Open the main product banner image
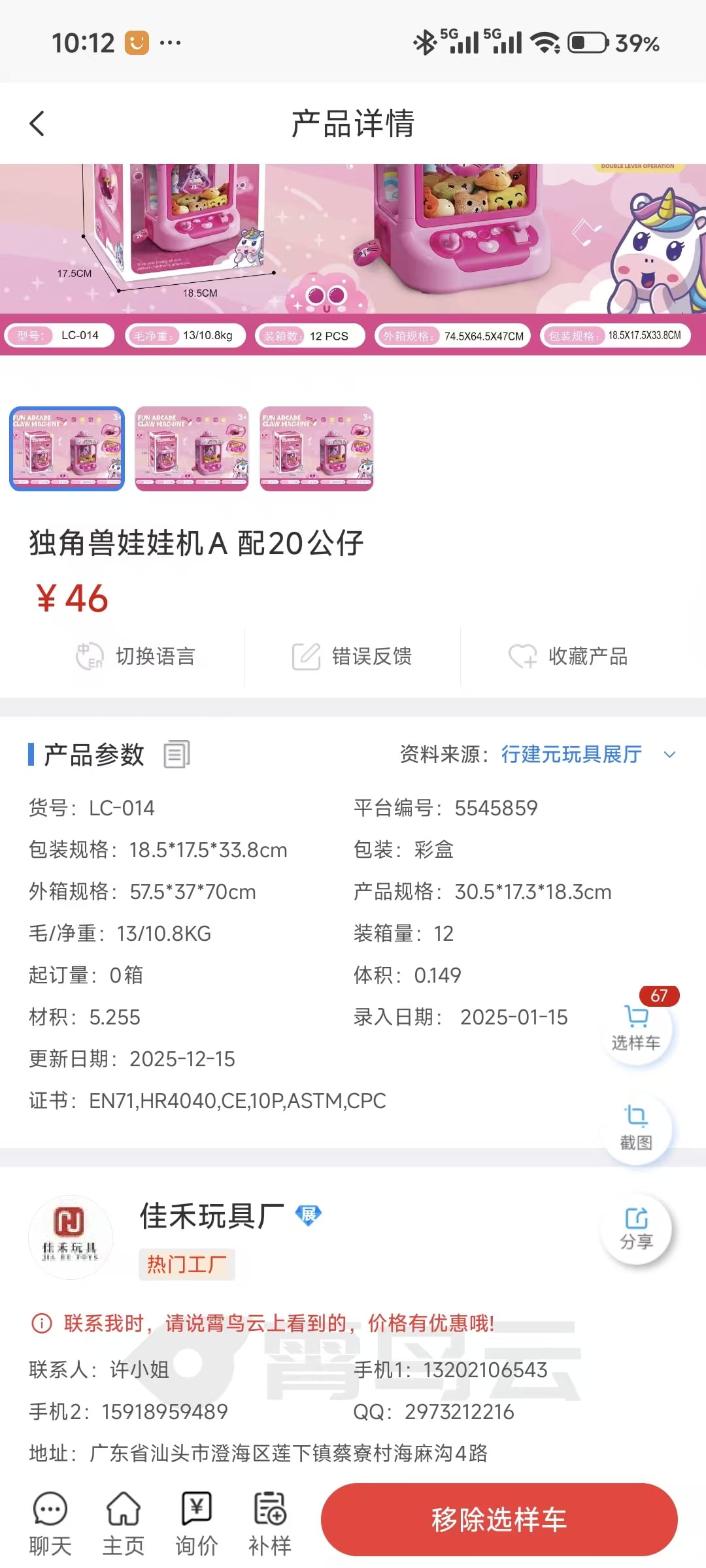 [x=353, y=259]
